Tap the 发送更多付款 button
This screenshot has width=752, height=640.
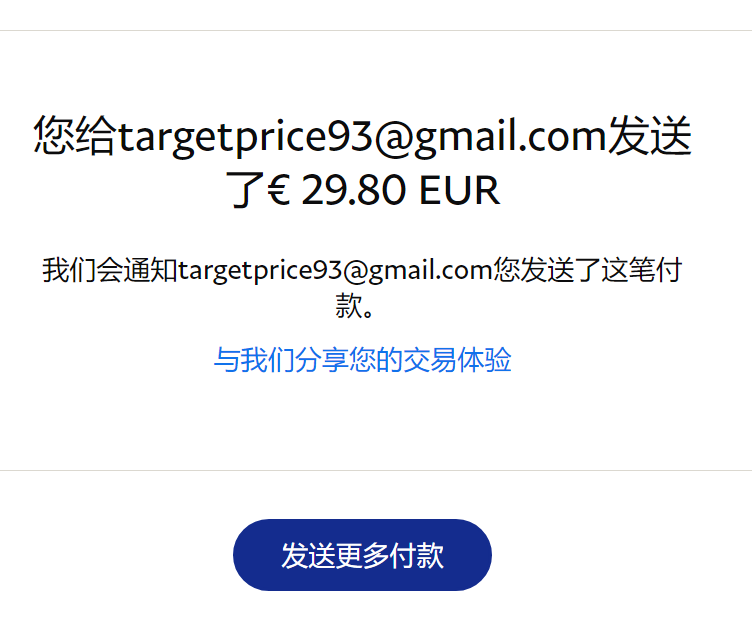click(x=362, y=555)
